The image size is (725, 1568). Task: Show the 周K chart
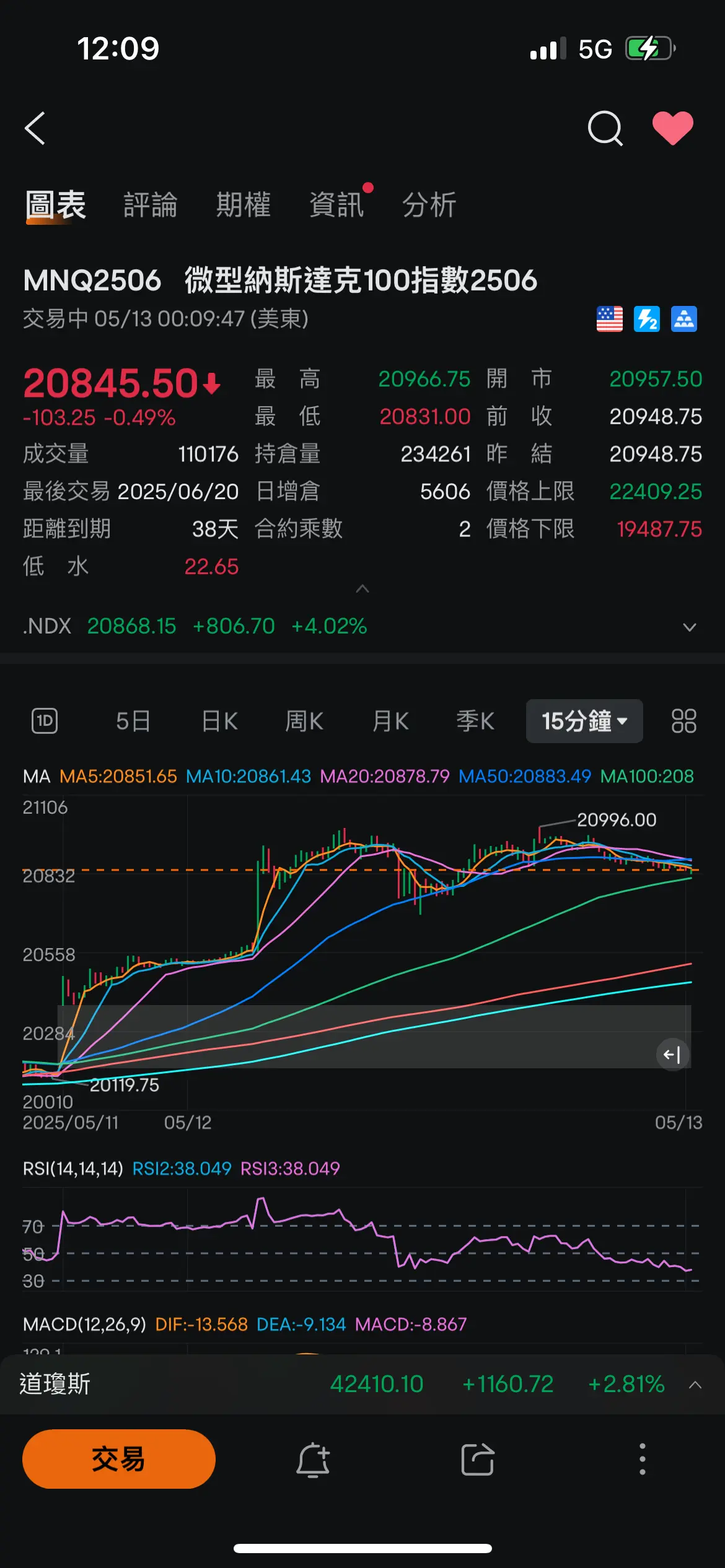point(304,721)
